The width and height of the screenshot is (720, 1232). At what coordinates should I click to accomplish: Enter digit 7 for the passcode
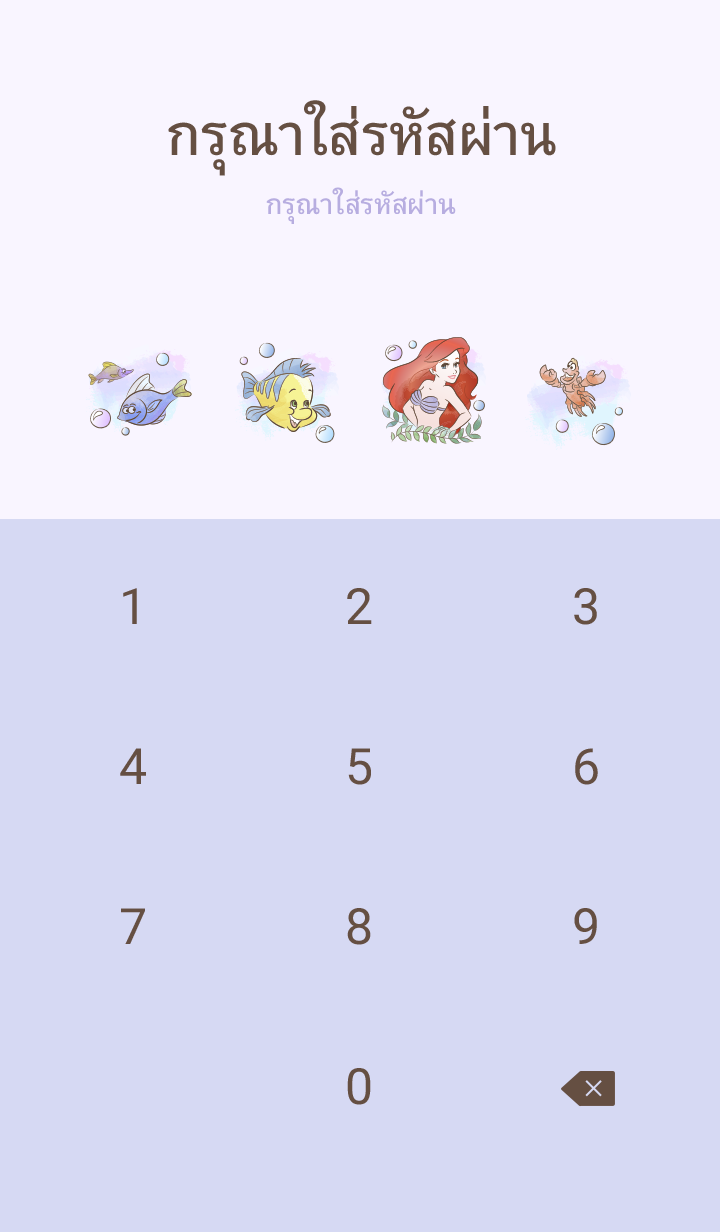tap(132, 927)
